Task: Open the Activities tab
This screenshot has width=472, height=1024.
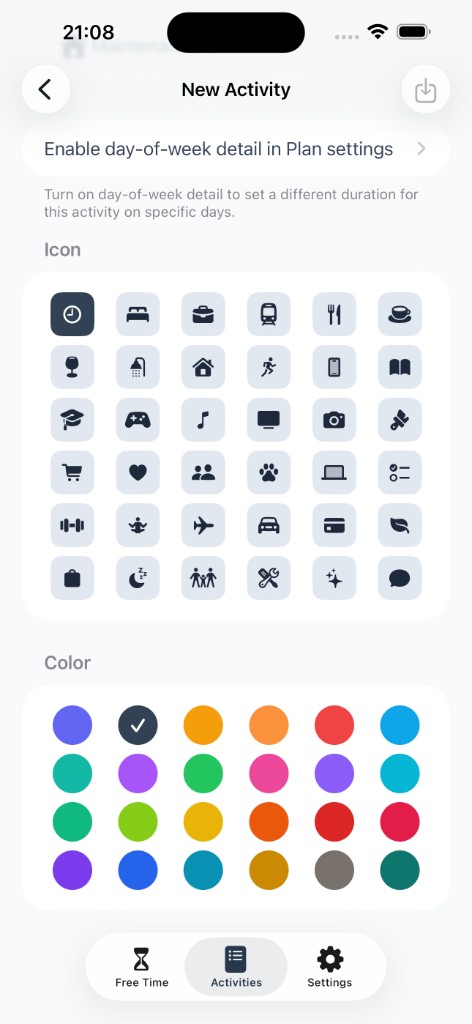Action: coord(236,967)
